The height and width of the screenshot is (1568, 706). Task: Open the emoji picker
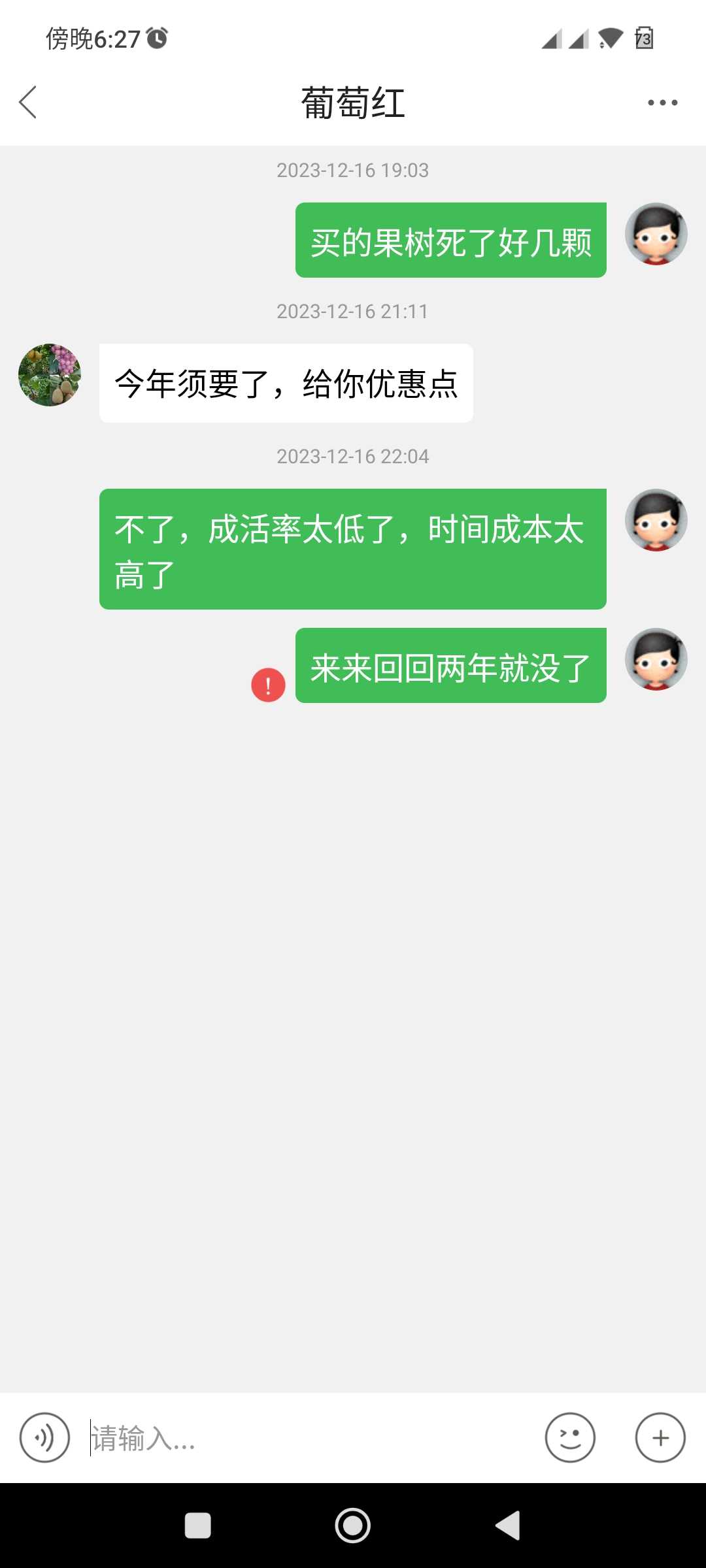(x=570, y=1437)
